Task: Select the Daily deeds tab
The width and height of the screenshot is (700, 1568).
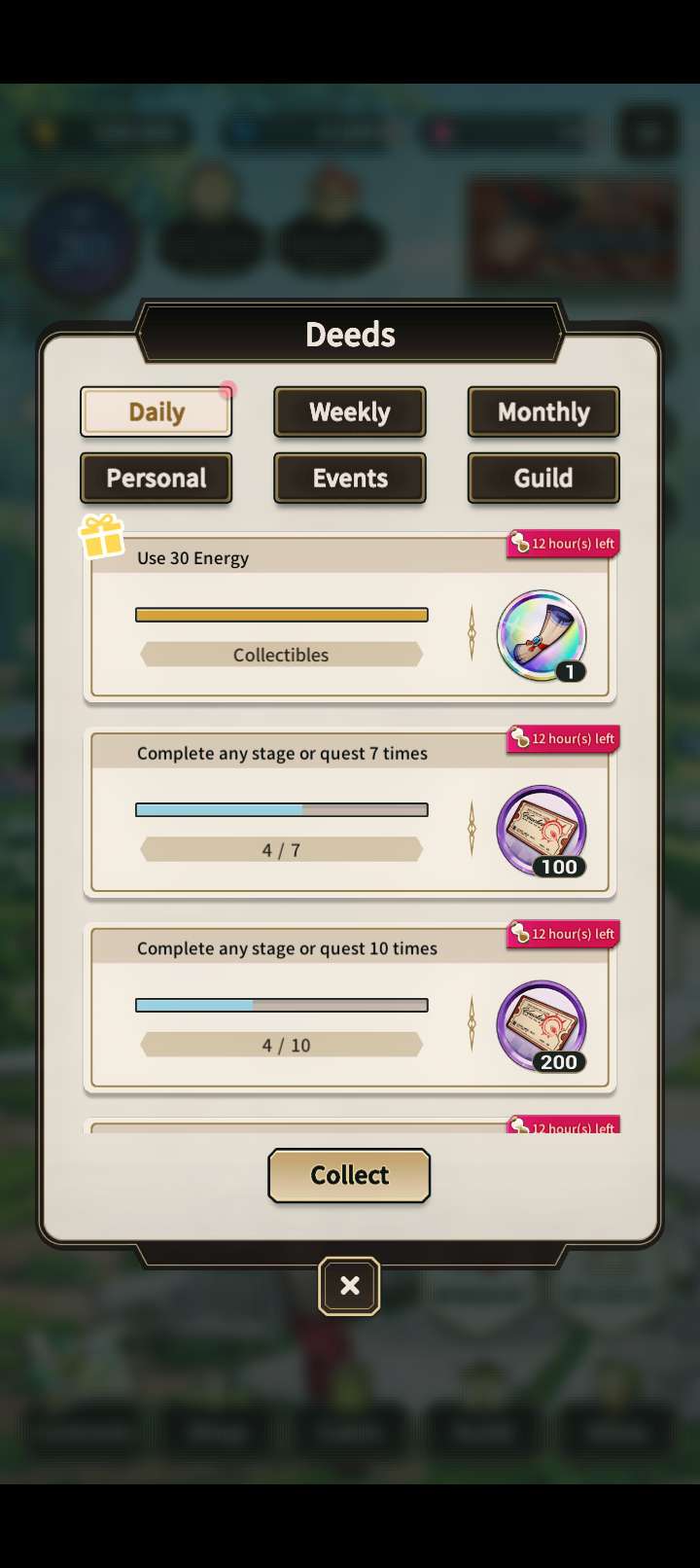Action: click(156, 412)
